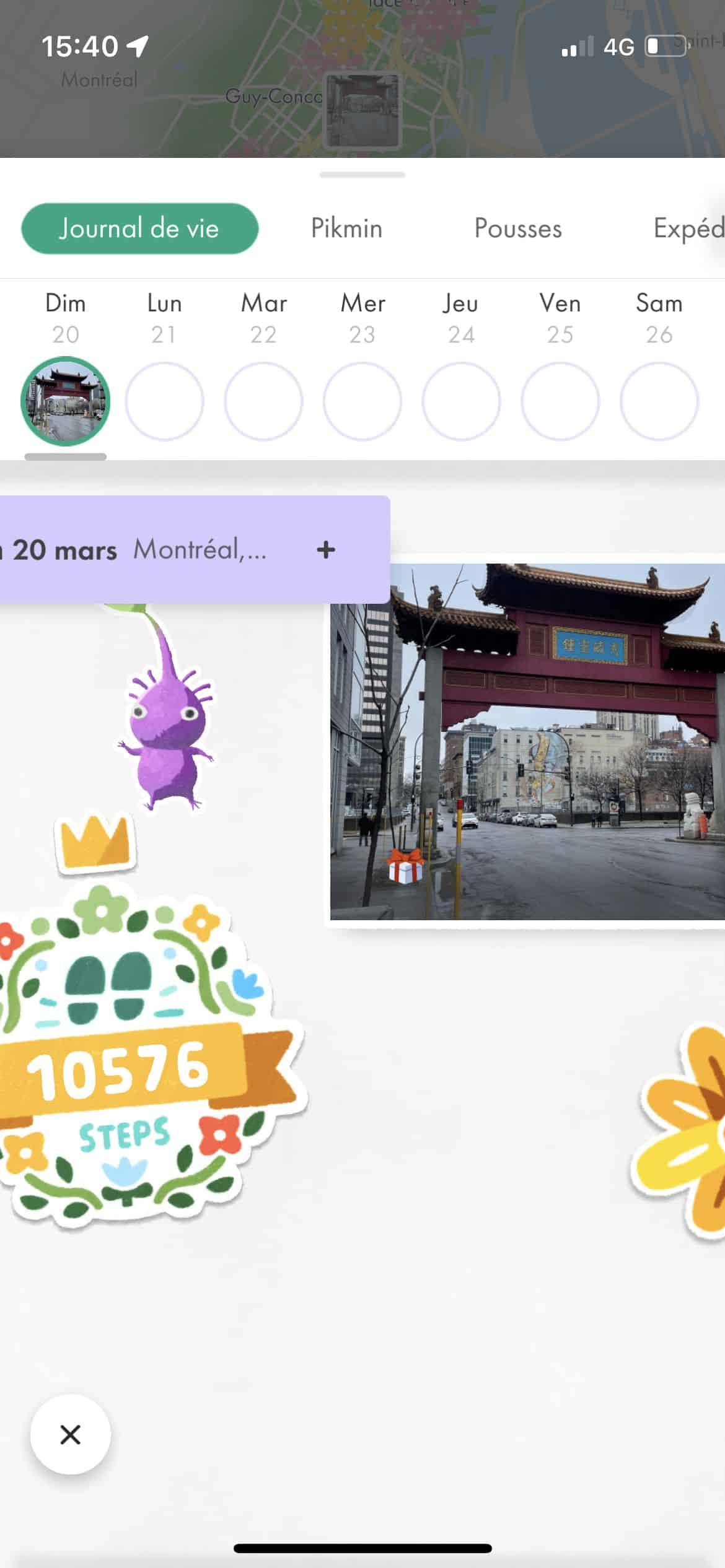Viewport: 725px width, 1568px height.
Task: Close the journal with the X button
Action: point(71,1434)
